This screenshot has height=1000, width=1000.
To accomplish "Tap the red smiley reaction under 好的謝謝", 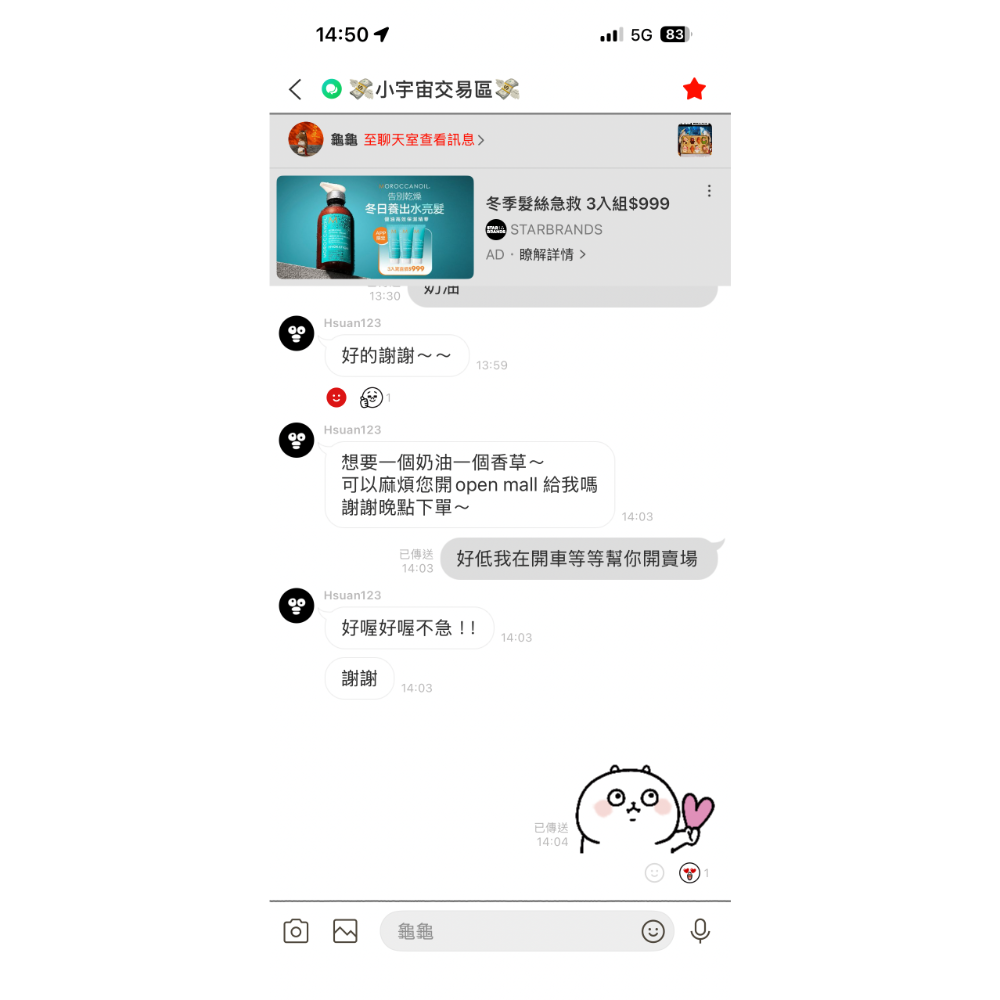I will pos(337,398).
